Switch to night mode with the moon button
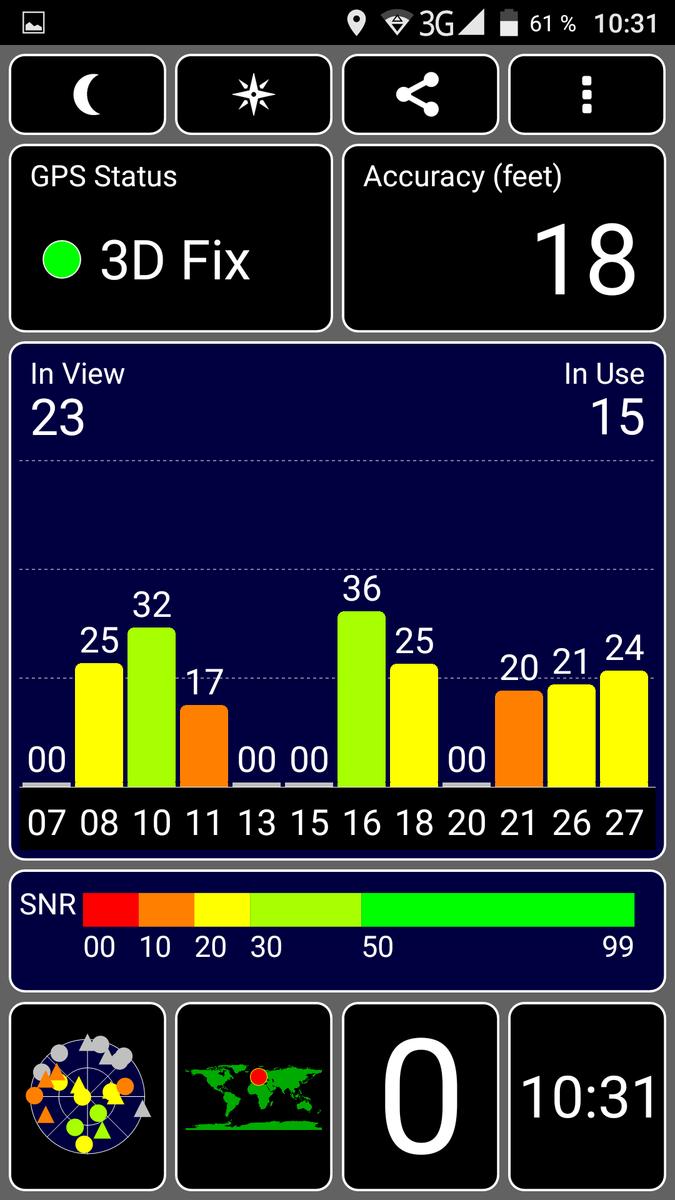The image size is (675, 1200). click(x=88, y=95)
